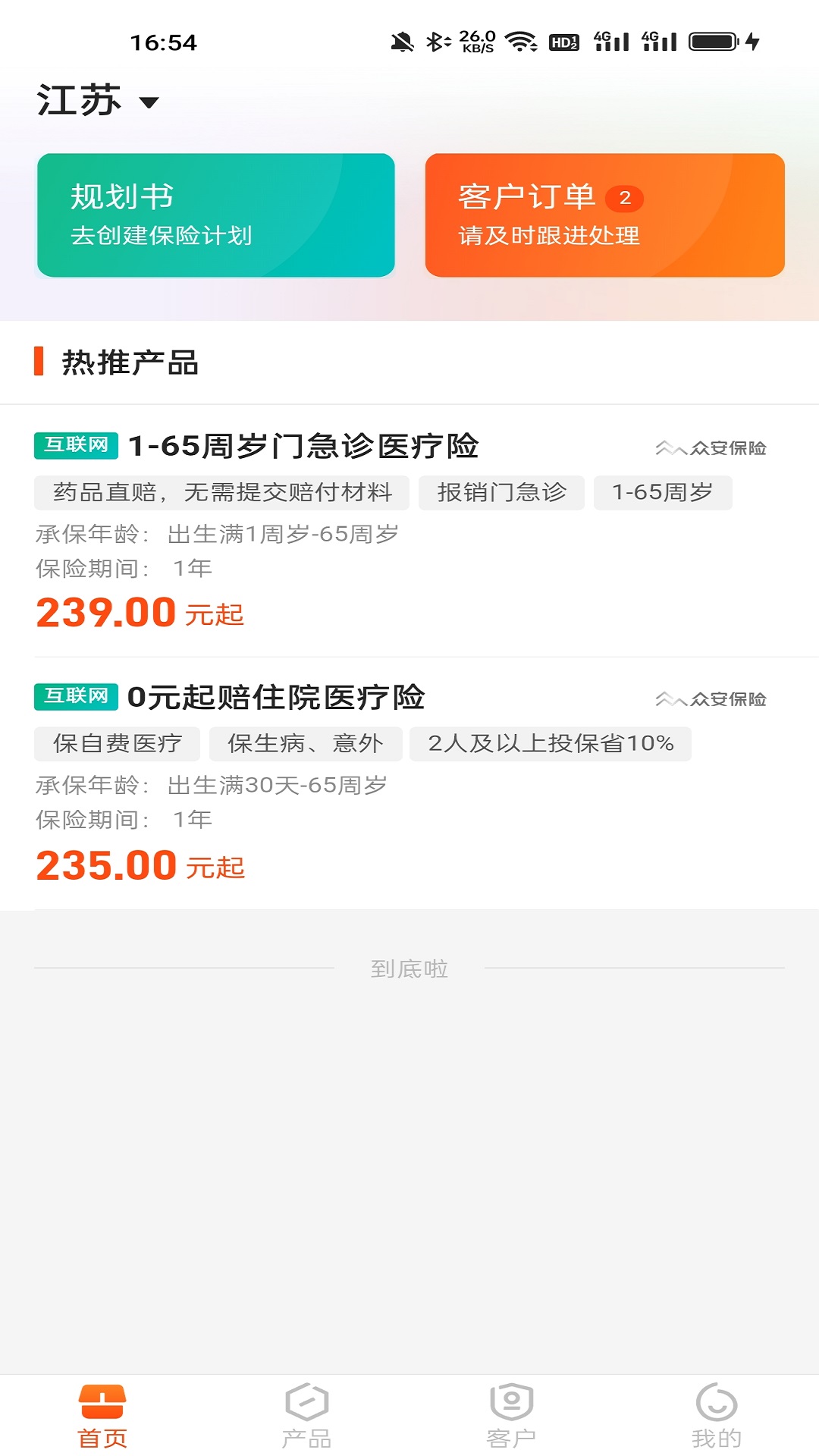Open 规划书 to create insurance plan
Viewport: 819px width, 1456px height.
[216, 215]
